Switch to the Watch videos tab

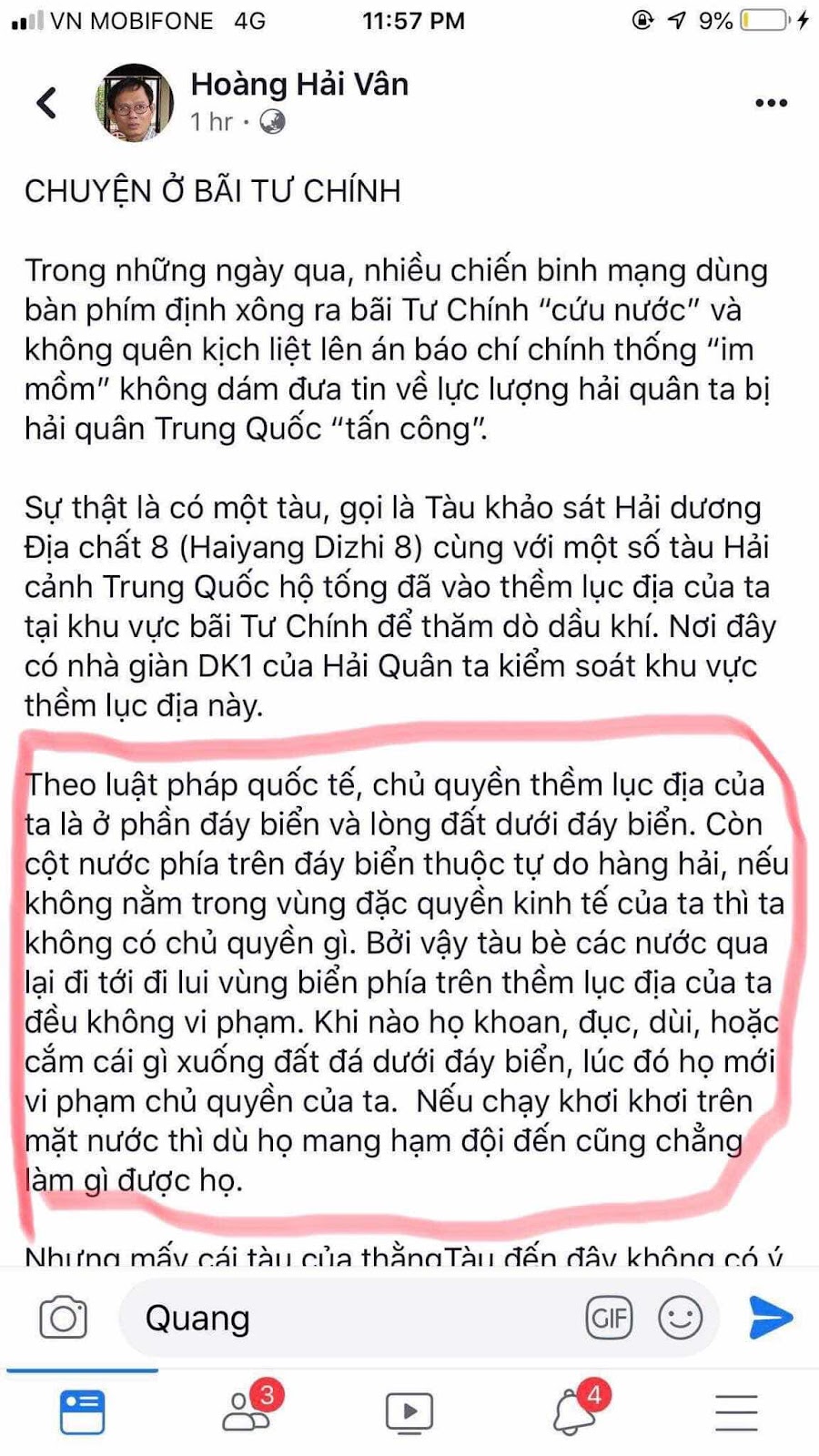click(x=409, y=1411)
